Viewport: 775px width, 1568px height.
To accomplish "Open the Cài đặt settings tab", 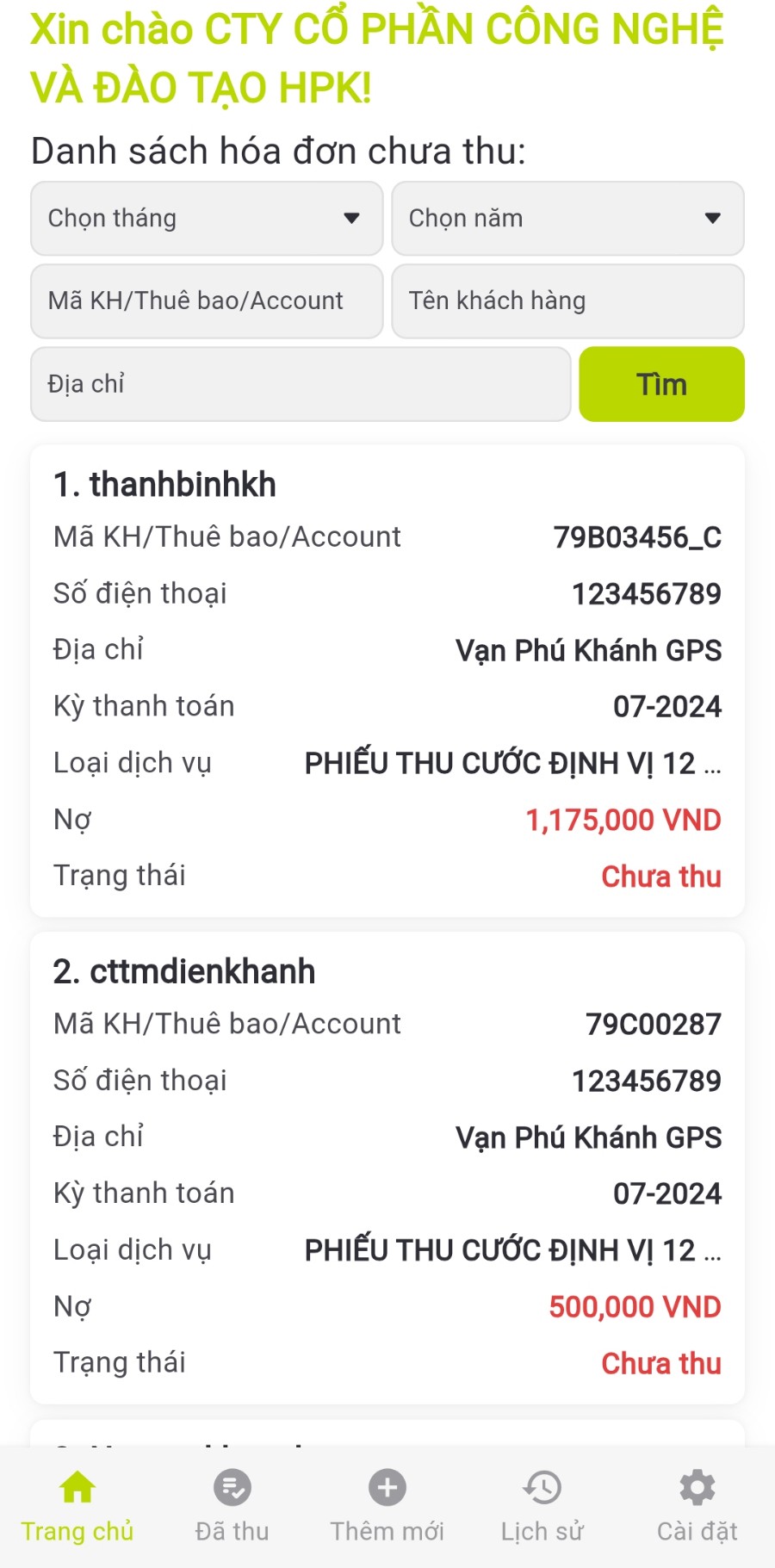I will tap(697, 1506).
